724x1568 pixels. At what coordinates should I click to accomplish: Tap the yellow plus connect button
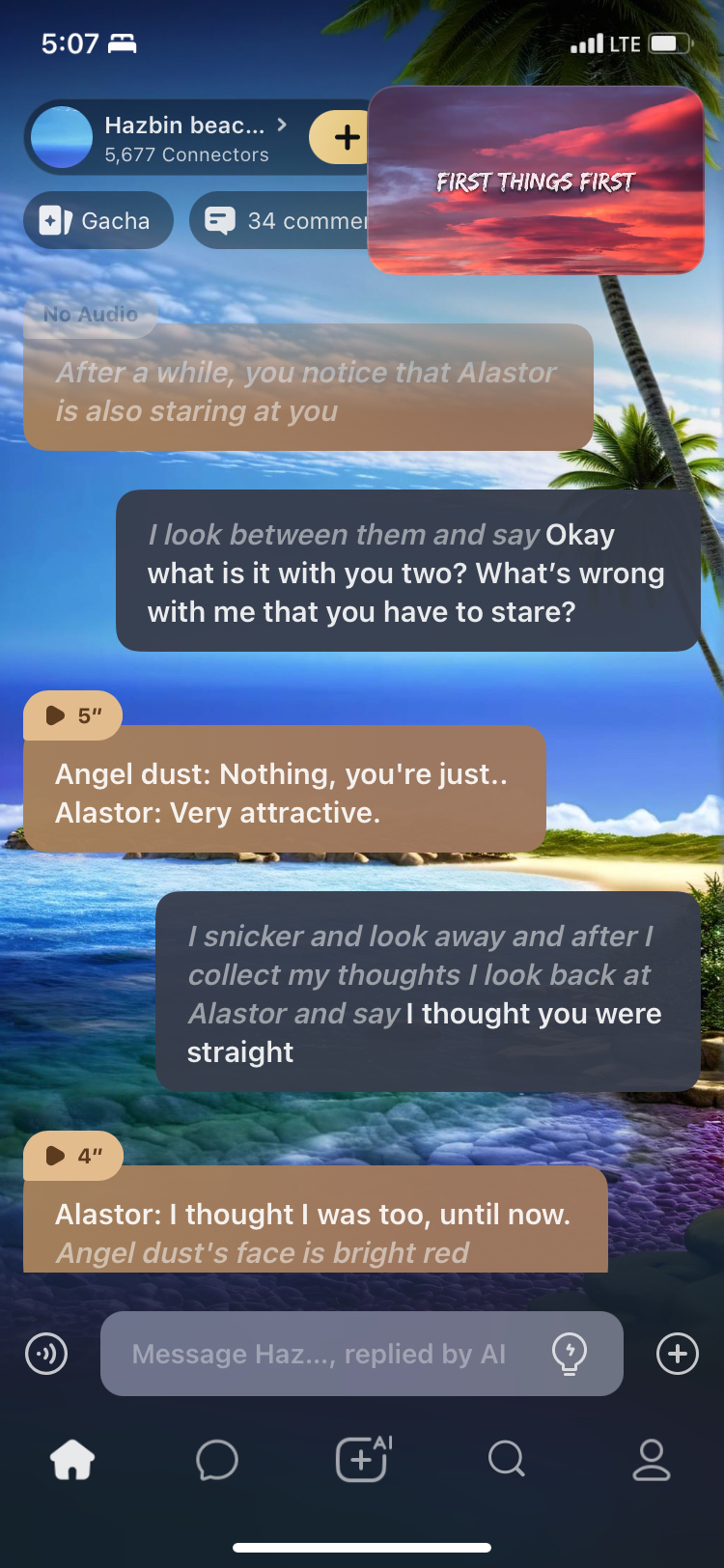click(x=345, y=138)
